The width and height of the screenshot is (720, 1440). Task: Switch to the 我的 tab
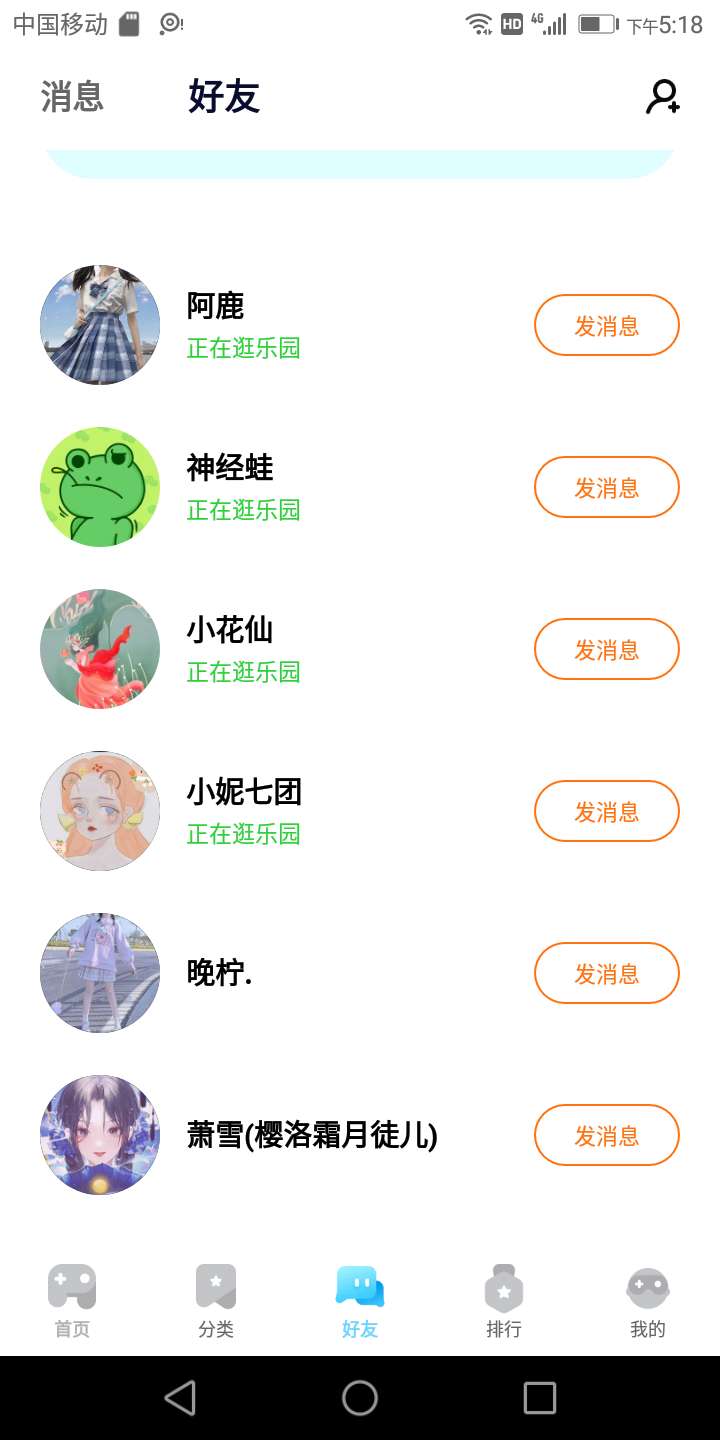pyautogui.click(x=648, y=1300)
